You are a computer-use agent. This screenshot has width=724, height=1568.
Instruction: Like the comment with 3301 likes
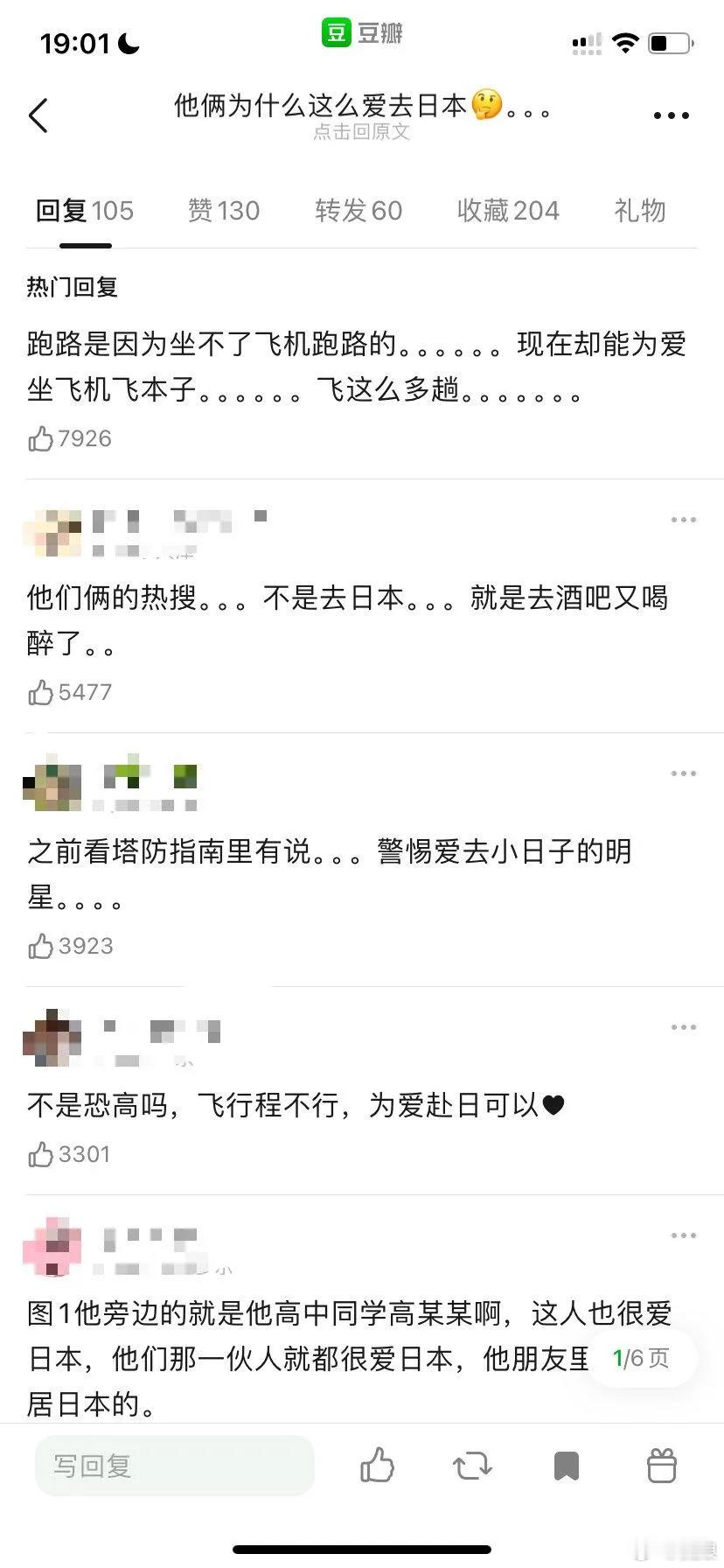41,1153
